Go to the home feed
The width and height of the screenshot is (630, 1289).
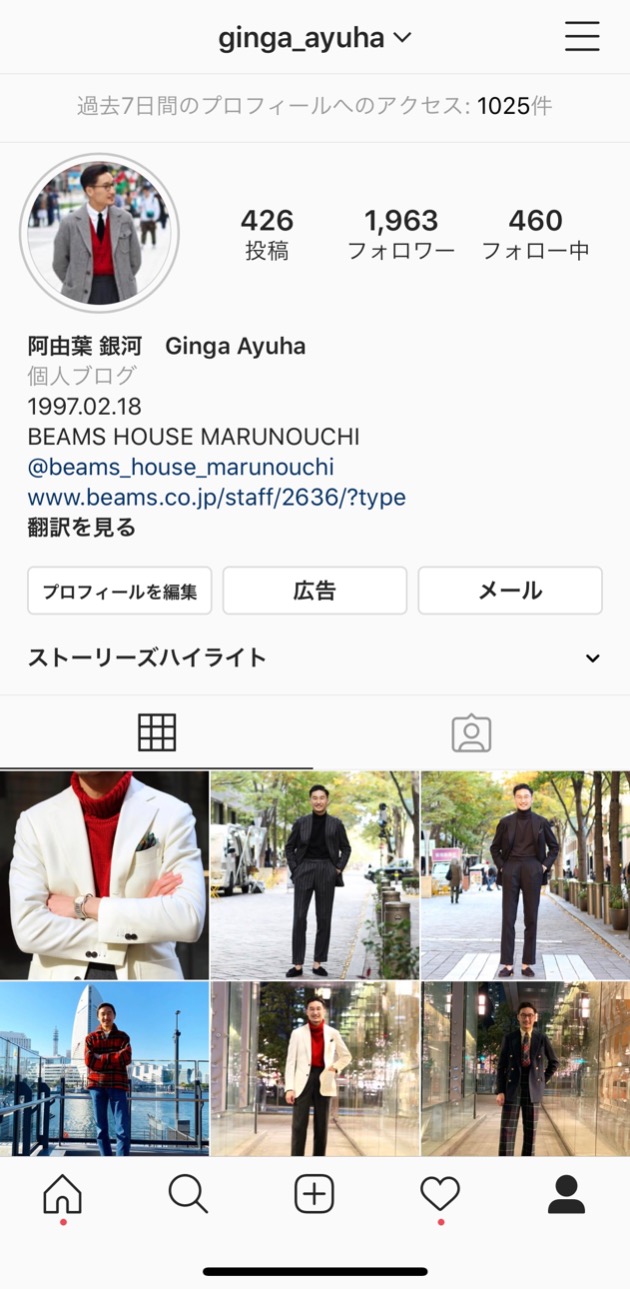click(x=62, y=1194)
